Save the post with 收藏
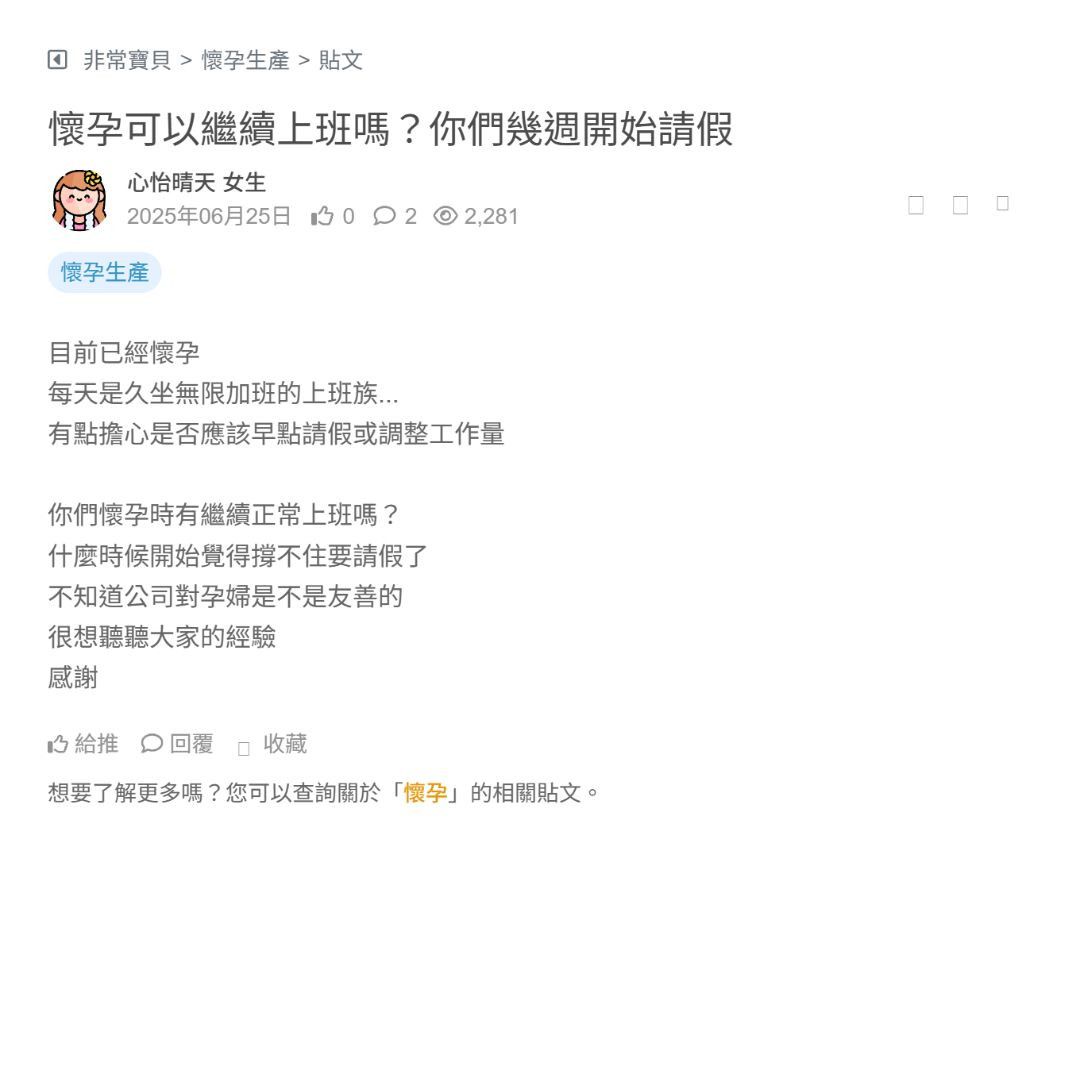Viewport: 1080px width, 1080px height. (272, 744)
